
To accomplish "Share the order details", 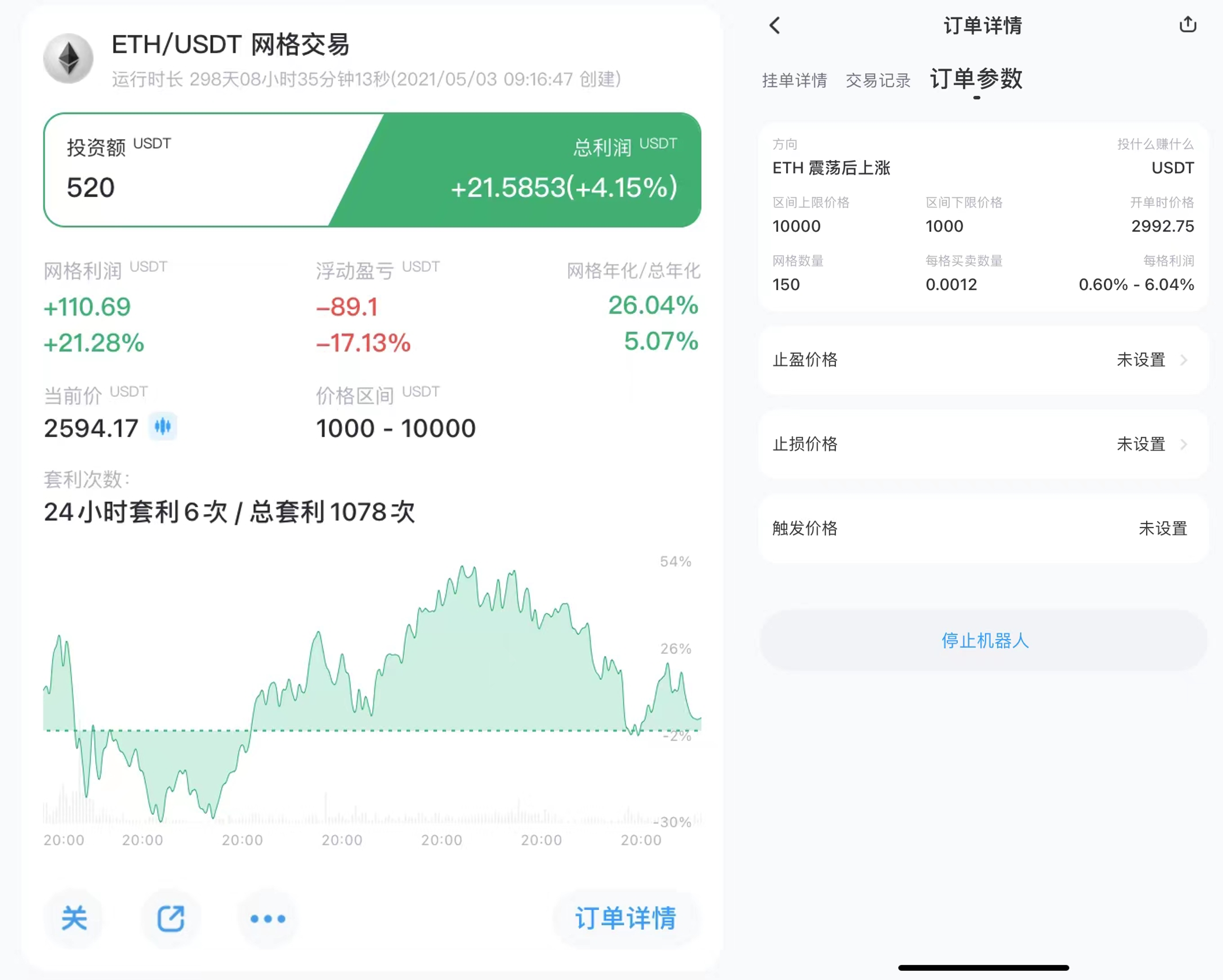I will point(1187,25).
